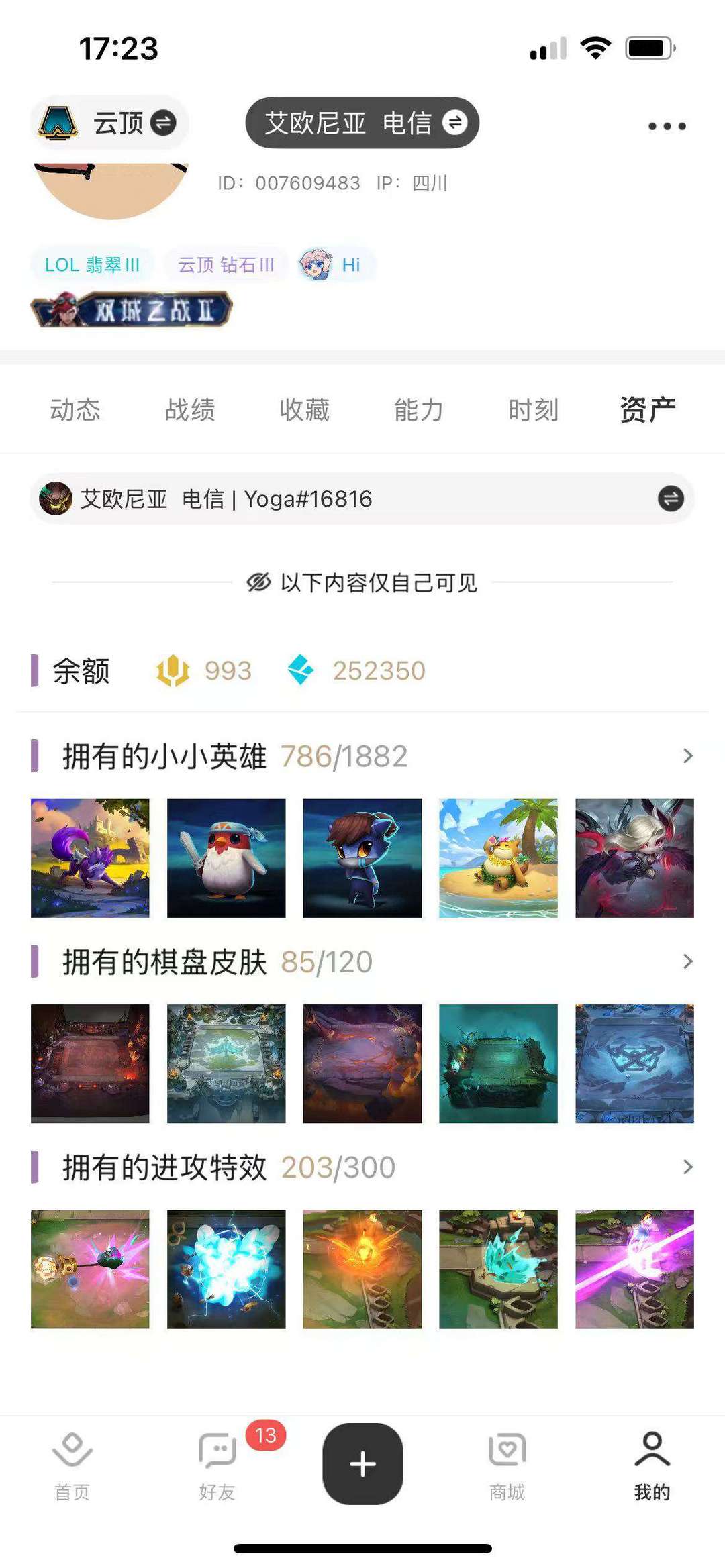Viewport: 725px width, 1568px height.
Task: Select the 我的 profile tab
Action: click(x=652, y=1465)
